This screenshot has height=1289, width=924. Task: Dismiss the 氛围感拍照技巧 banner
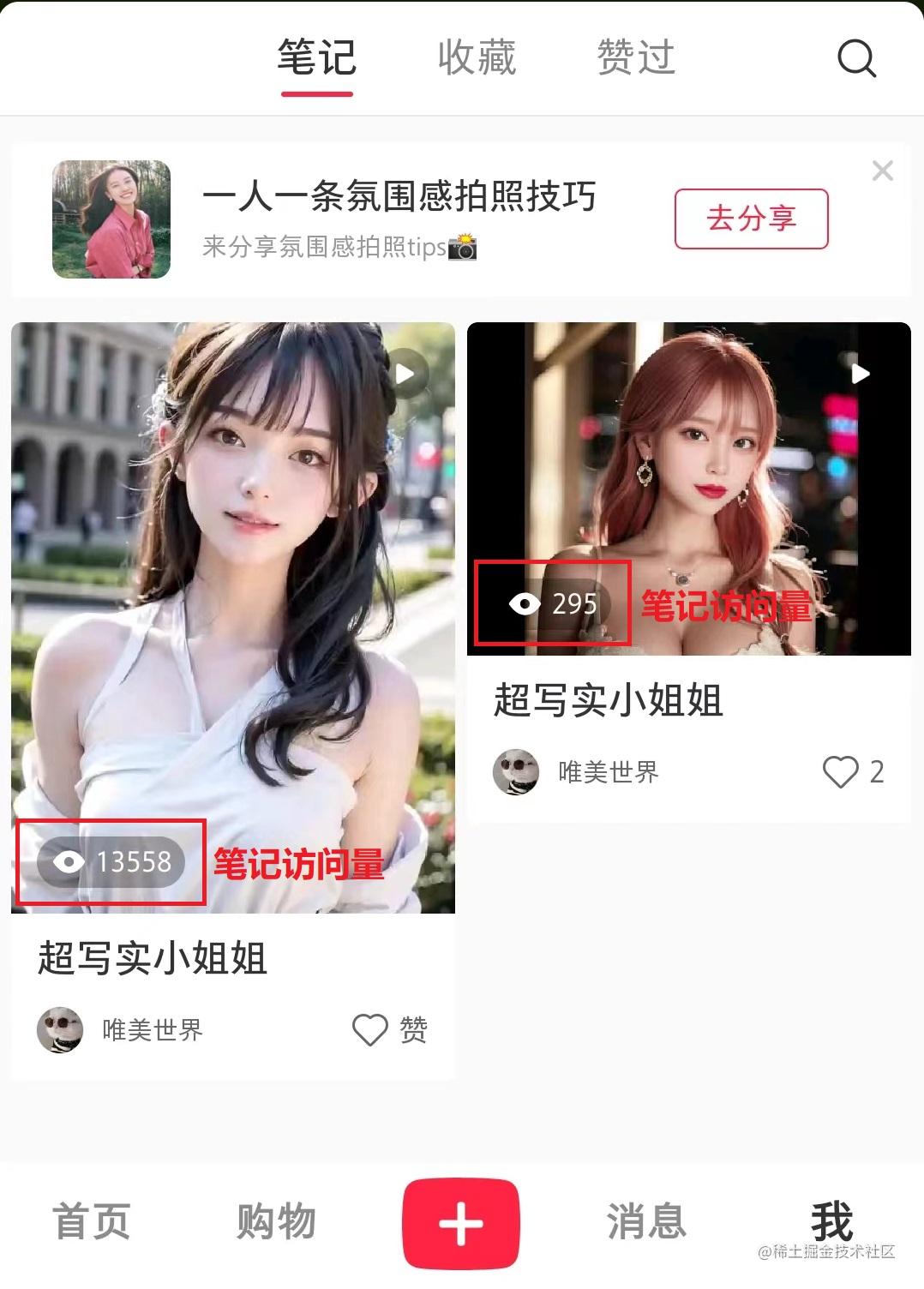pos(882,171)
